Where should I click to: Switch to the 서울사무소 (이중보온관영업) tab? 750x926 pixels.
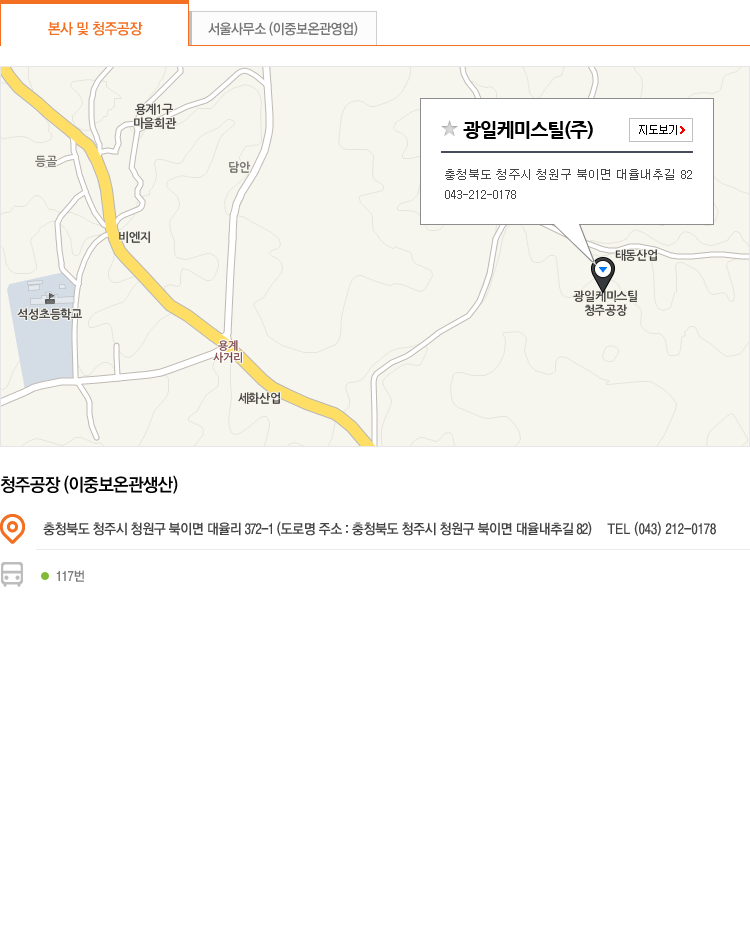click(283, 29)
